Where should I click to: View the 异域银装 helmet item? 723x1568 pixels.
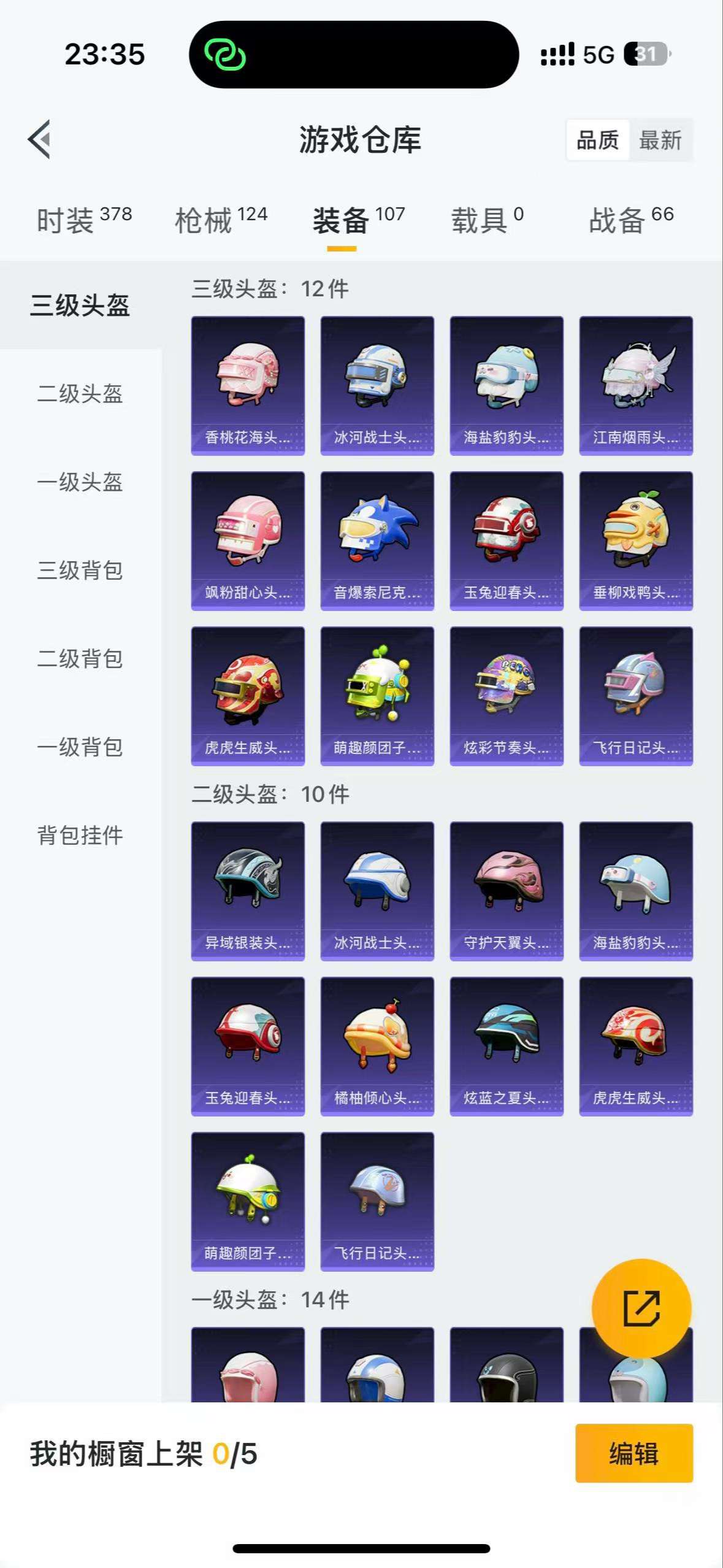(248, 891)
